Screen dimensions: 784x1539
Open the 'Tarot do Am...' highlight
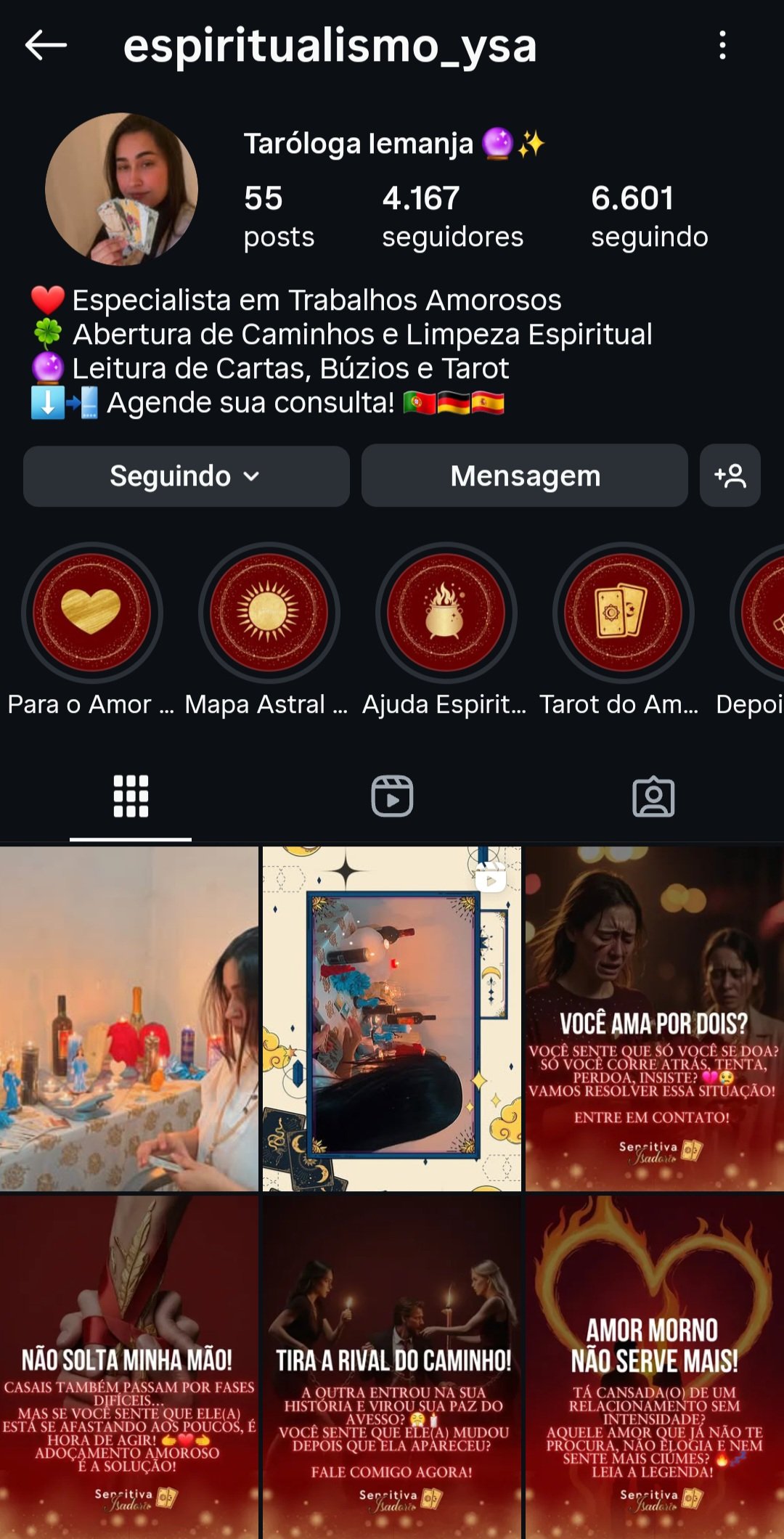coord(623,613)
